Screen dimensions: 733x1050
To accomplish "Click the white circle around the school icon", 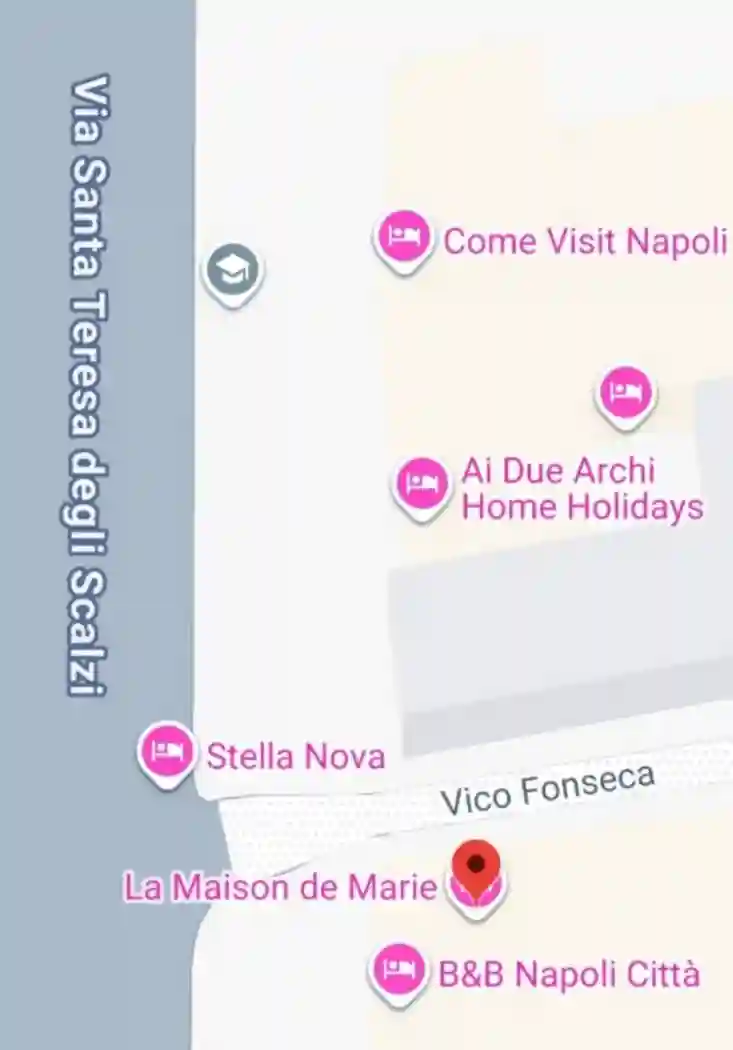I will tap(232, 268).
